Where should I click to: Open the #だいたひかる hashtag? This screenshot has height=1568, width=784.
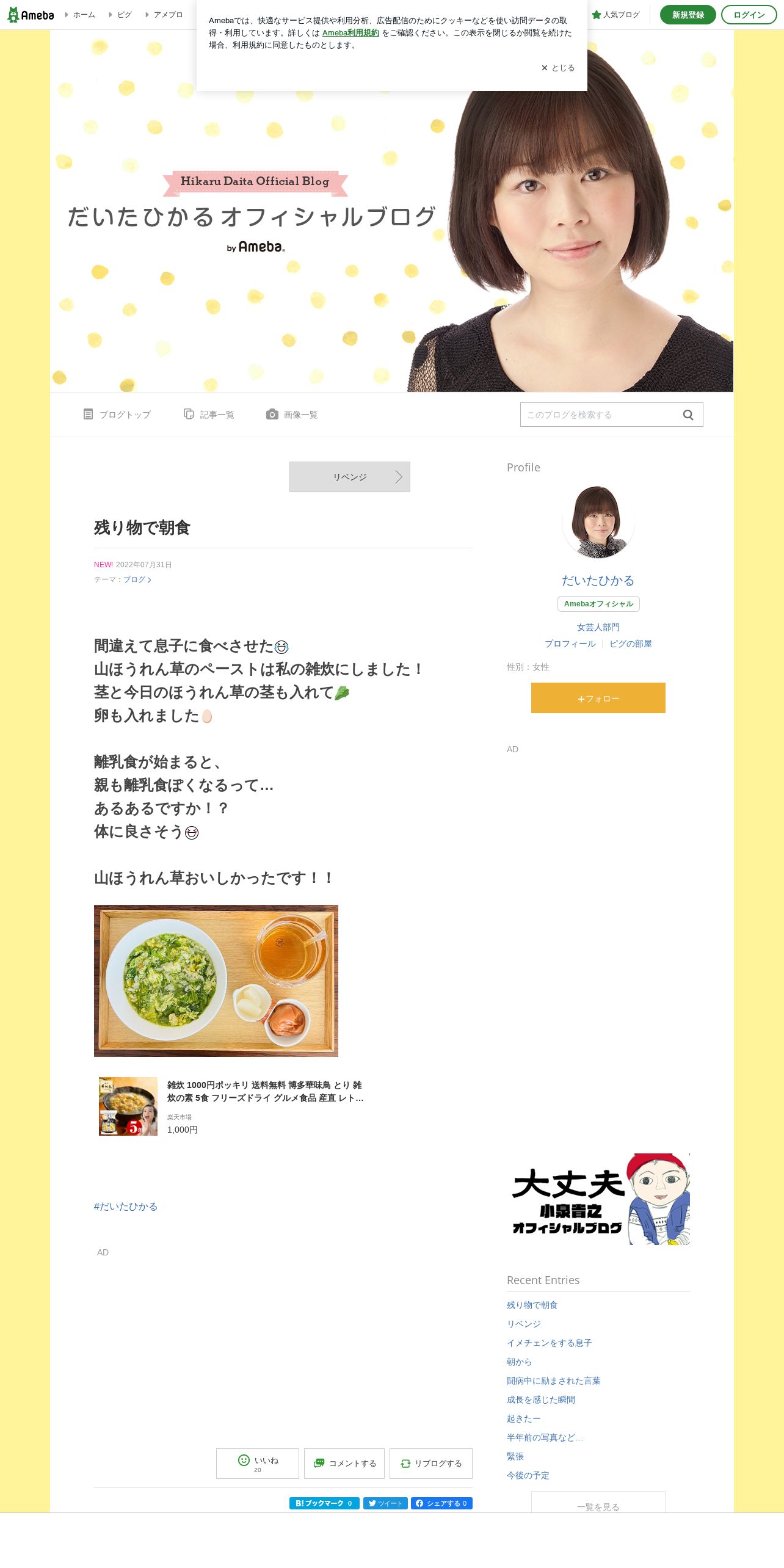coord(126,1207)
